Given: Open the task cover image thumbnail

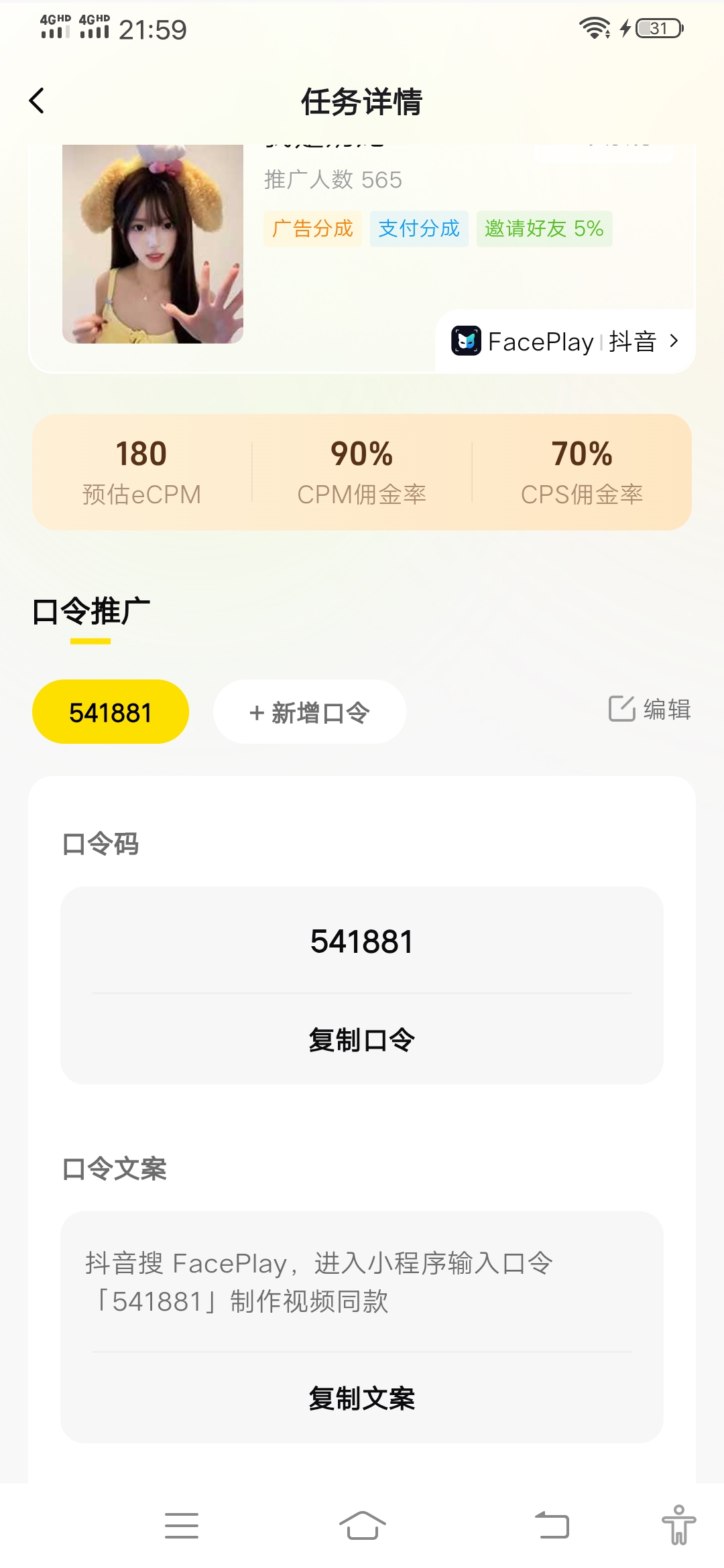Looking at the screenshot, I should 153,244.
